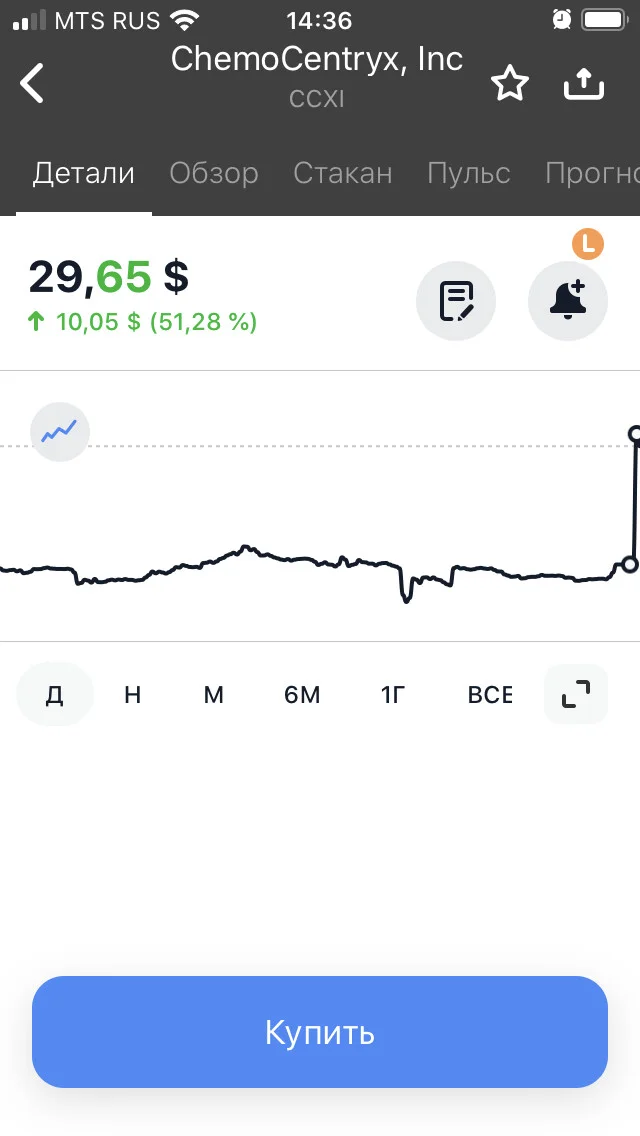The image size is (640, 1136).
Task: Open the Прогнозы tab
Action: [592, 173]
